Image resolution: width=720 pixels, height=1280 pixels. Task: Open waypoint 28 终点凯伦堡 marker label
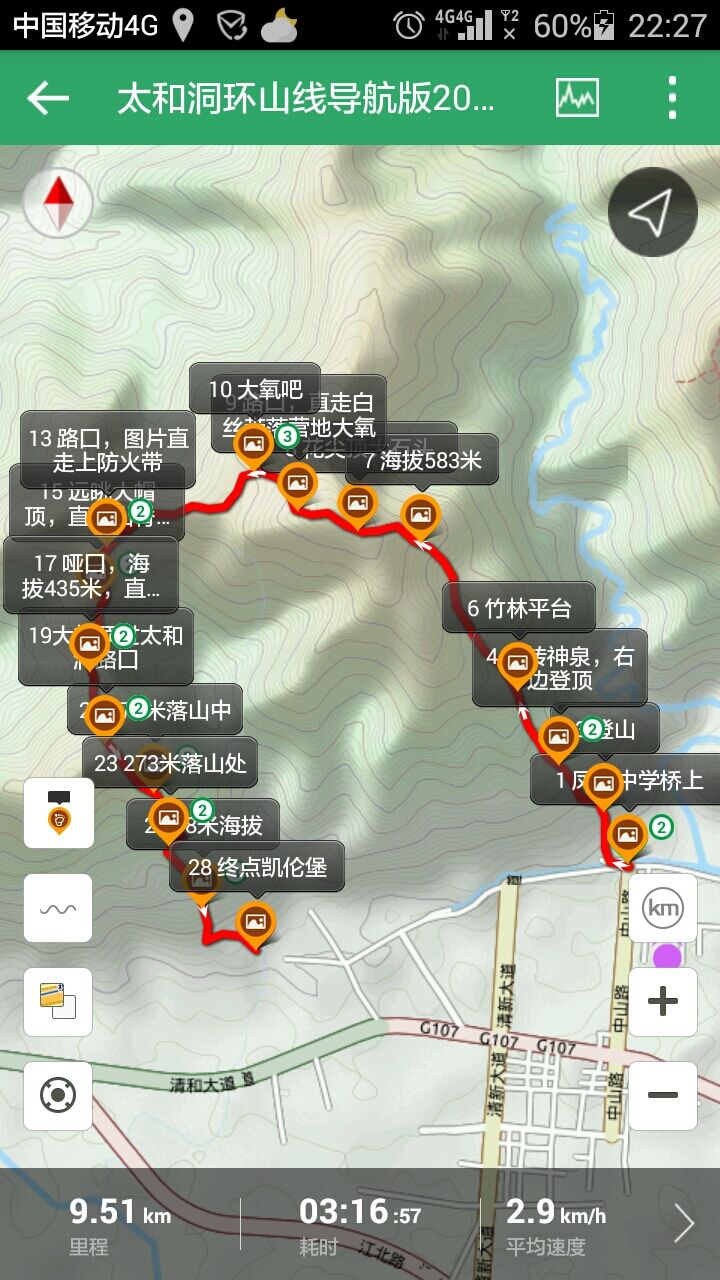point(257,866)
